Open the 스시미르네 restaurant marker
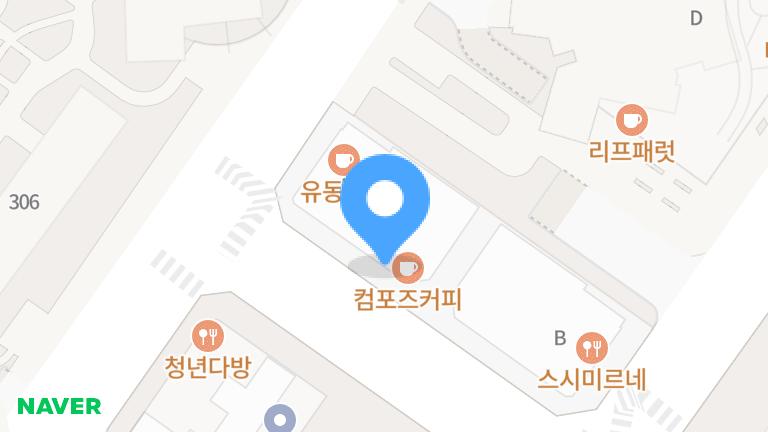The height and width of the screenshot is (432, 768). 592,347
